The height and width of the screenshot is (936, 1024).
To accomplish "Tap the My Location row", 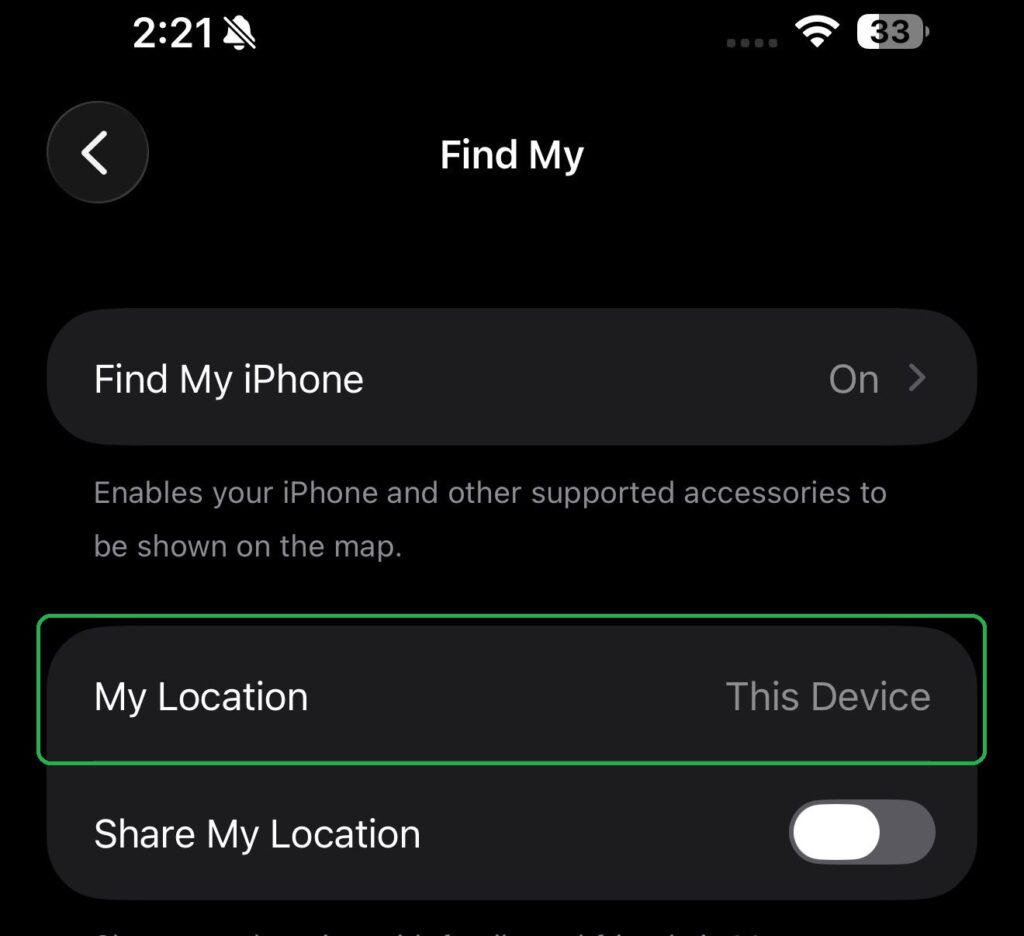I will [x=511, y=696].
